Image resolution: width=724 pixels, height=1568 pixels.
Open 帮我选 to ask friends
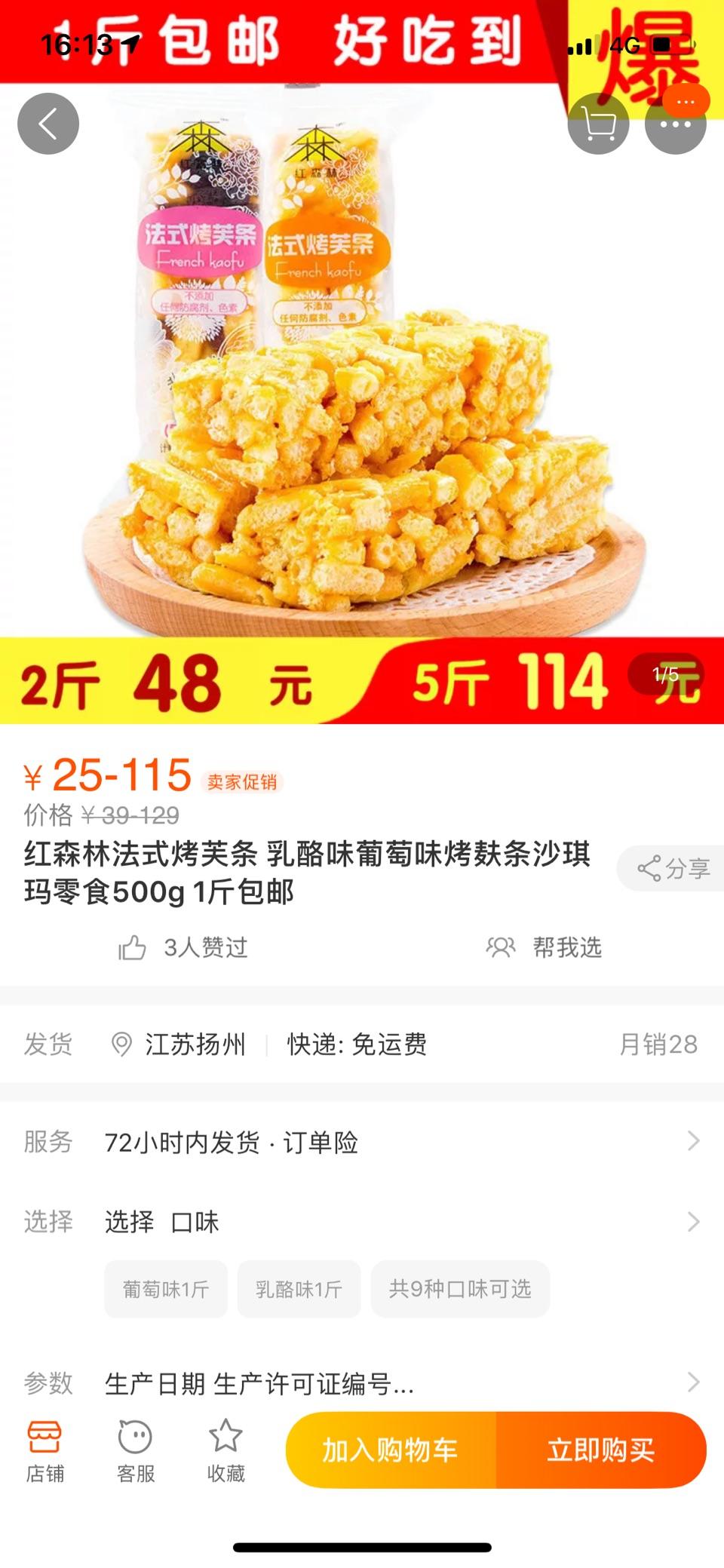tap(544, 947)
